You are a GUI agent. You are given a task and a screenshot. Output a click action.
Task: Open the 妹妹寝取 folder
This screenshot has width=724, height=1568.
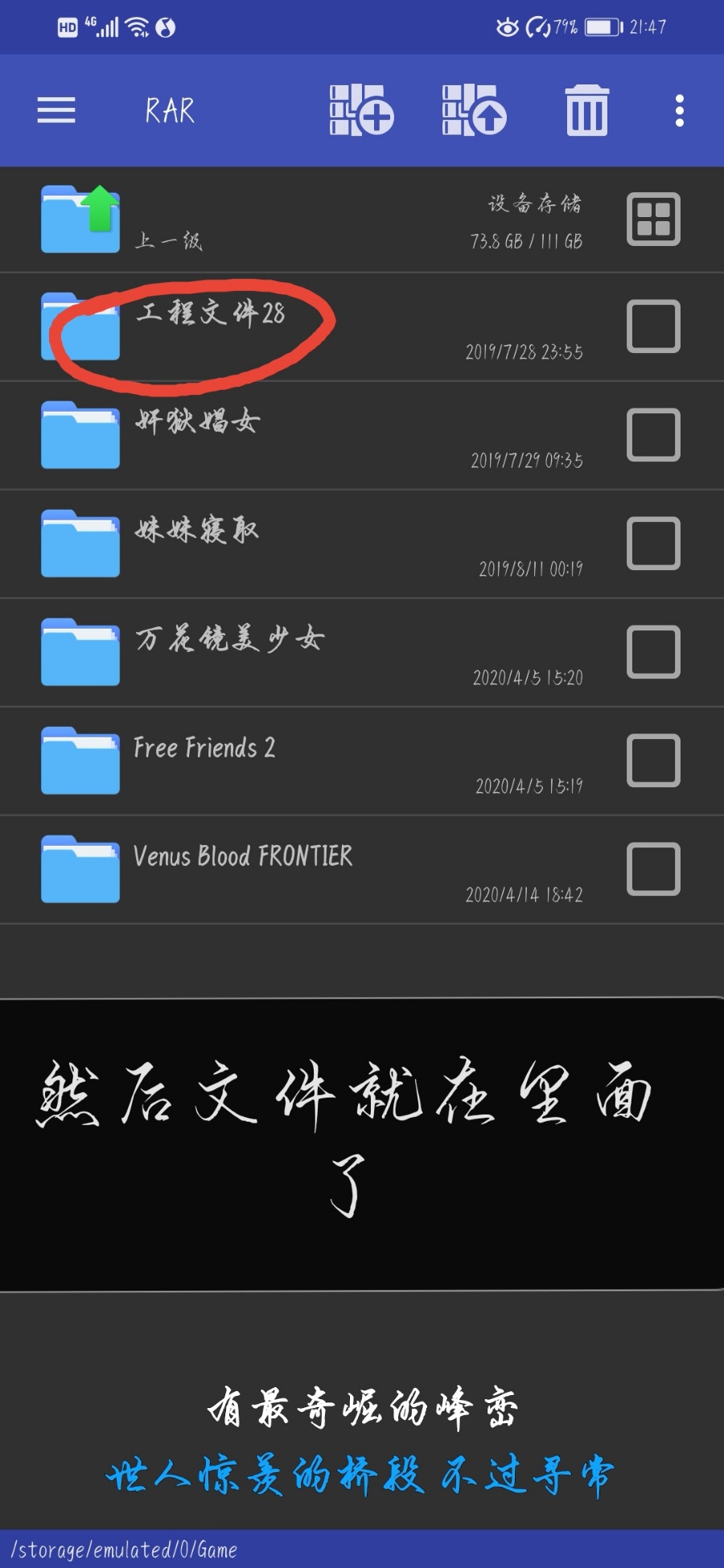click(x=80, y=543)
